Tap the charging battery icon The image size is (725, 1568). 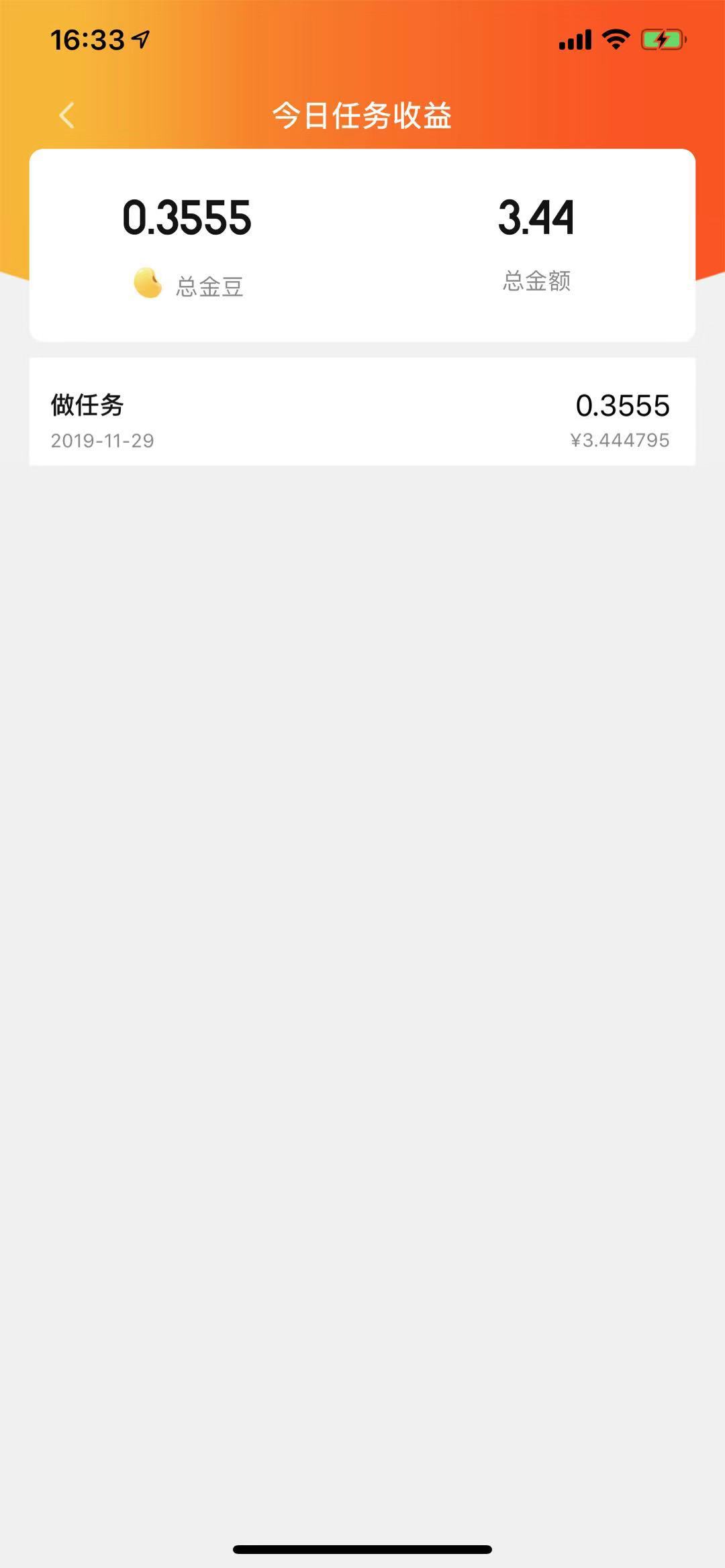coord(663,40)
